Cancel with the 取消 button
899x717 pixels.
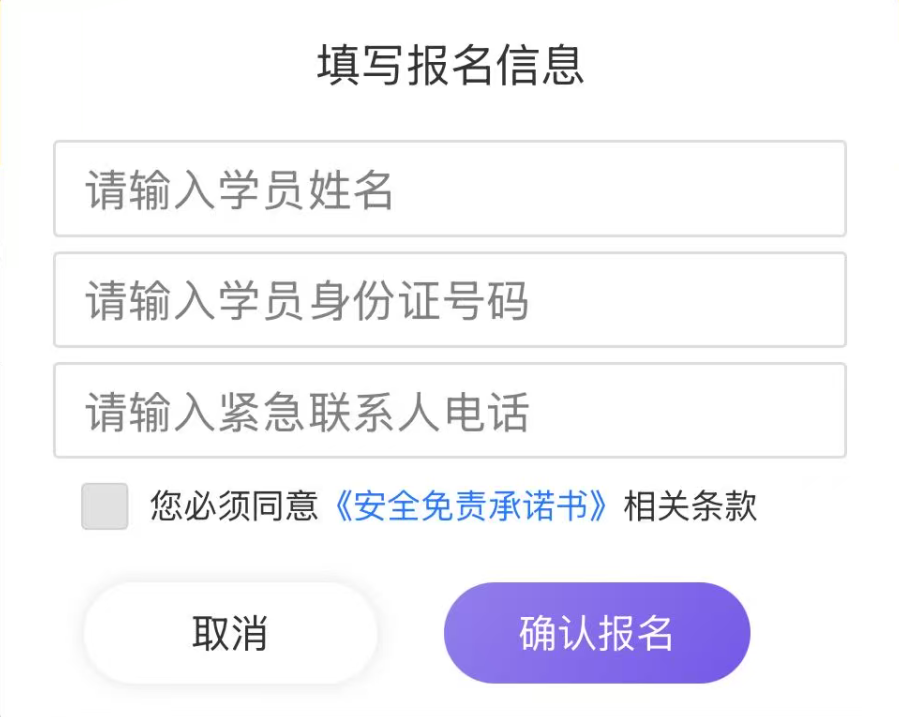[230, 633]
